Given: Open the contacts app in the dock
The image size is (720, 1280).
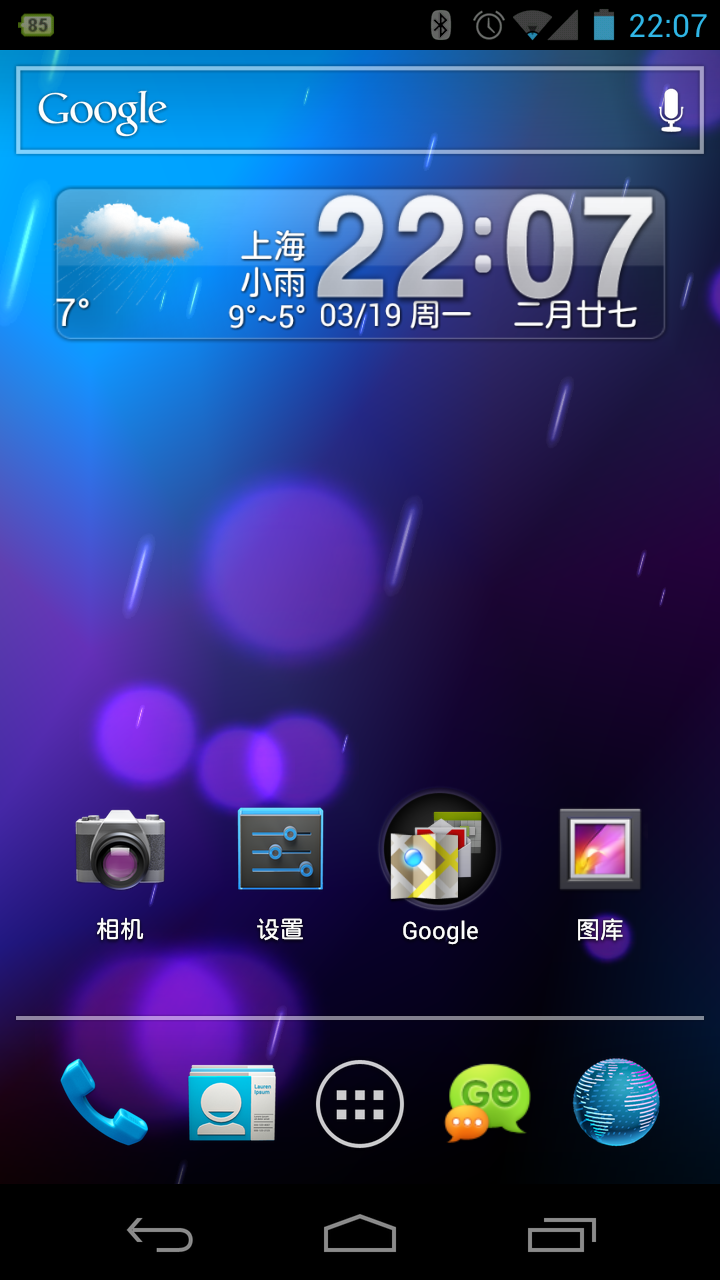Looking at the screenshot, I should tap(232, 1103).
